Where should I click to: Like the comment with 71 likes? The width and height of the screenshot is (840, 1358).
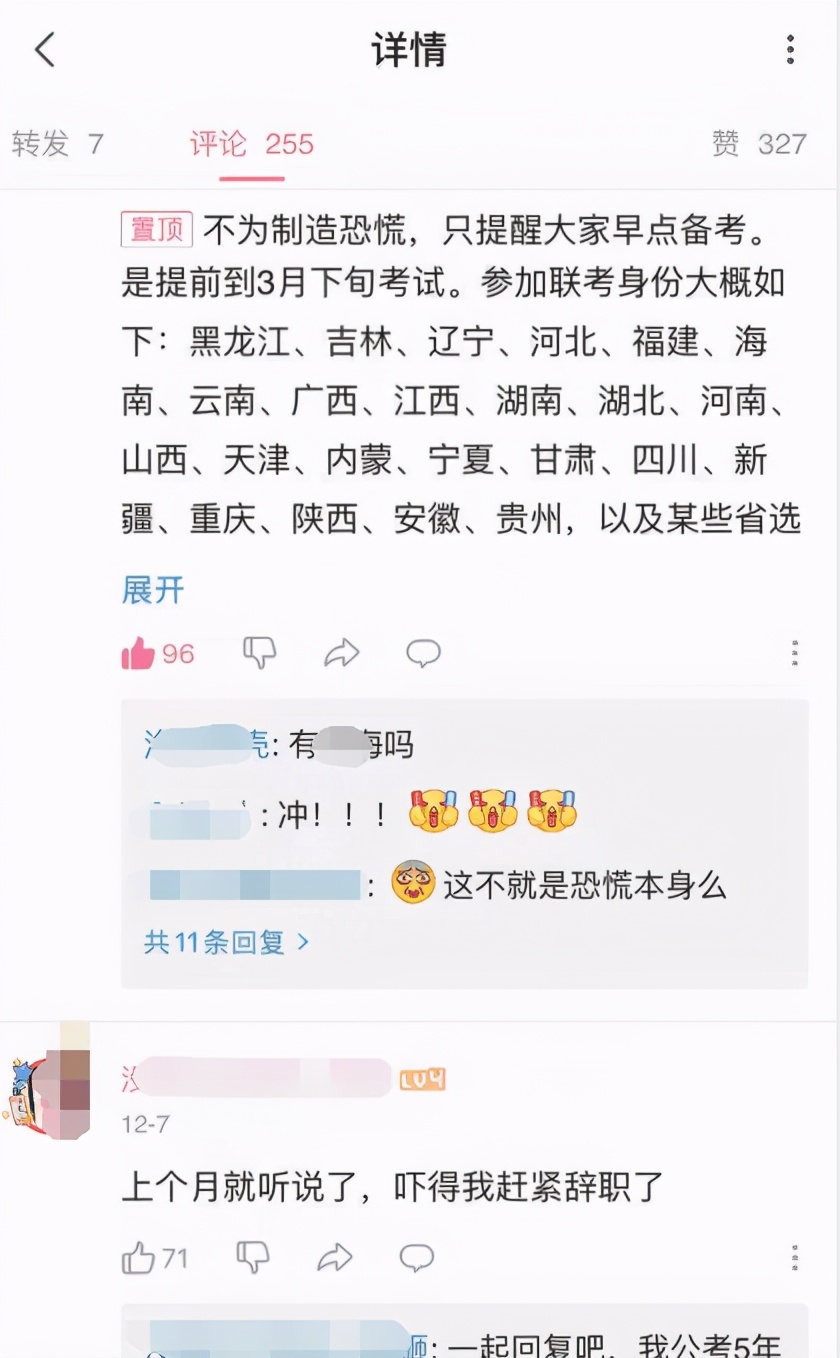coord(138,1258)
